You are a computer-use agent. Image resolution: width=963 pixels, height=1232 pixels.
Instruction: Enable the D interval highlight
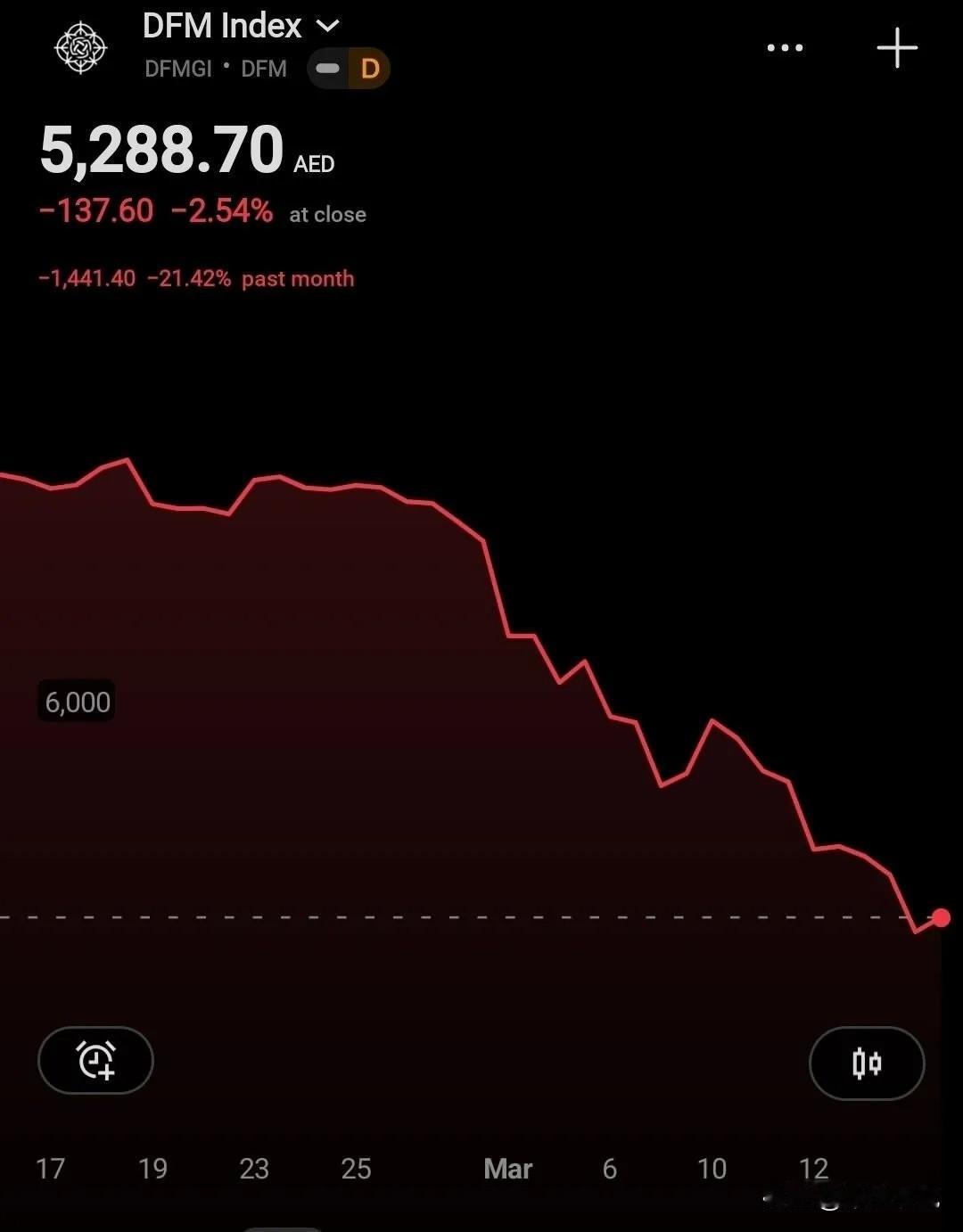pyautogui.click(x=368, y=68)
